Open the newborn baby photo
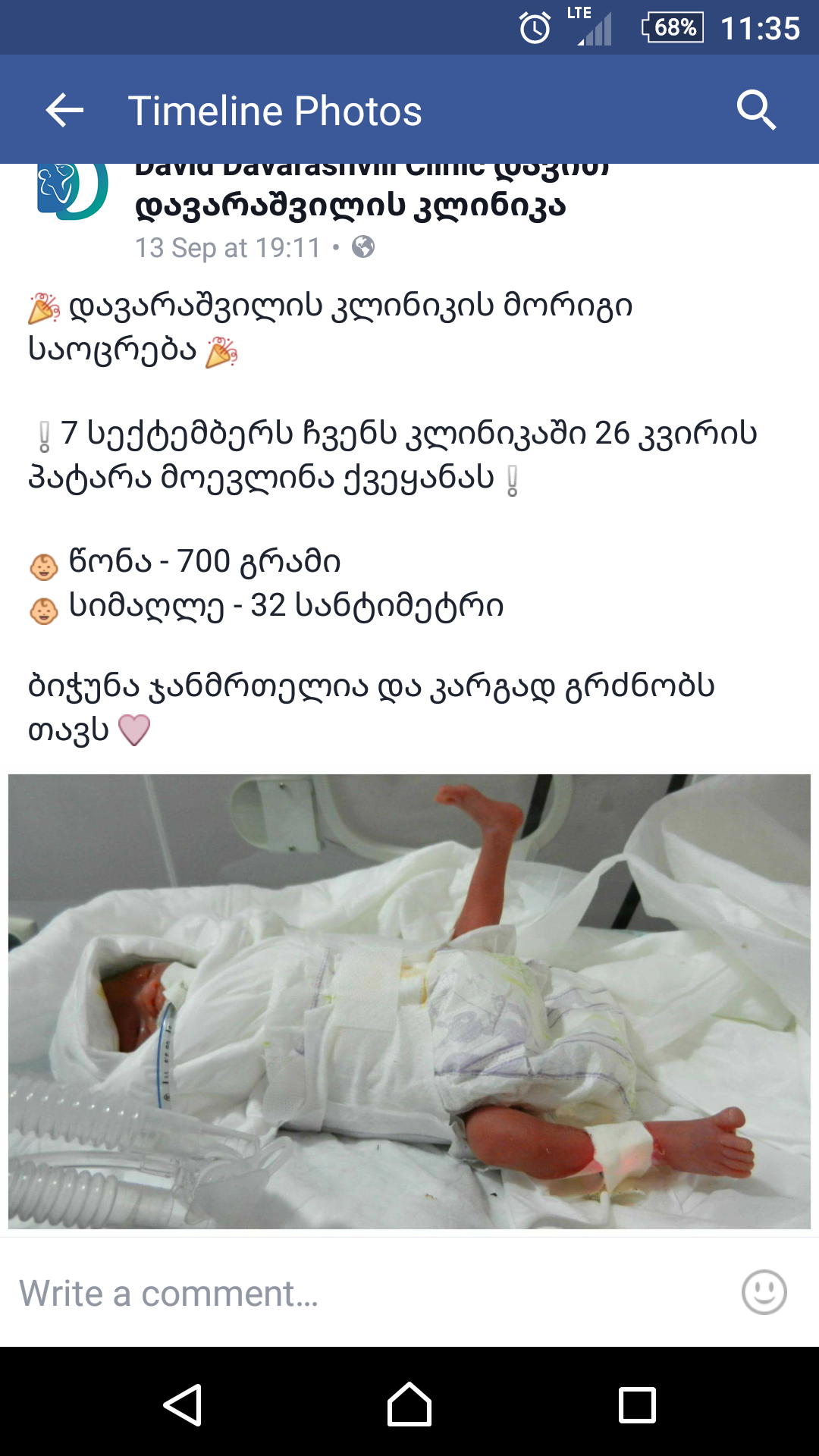 tap(409, 1001)
